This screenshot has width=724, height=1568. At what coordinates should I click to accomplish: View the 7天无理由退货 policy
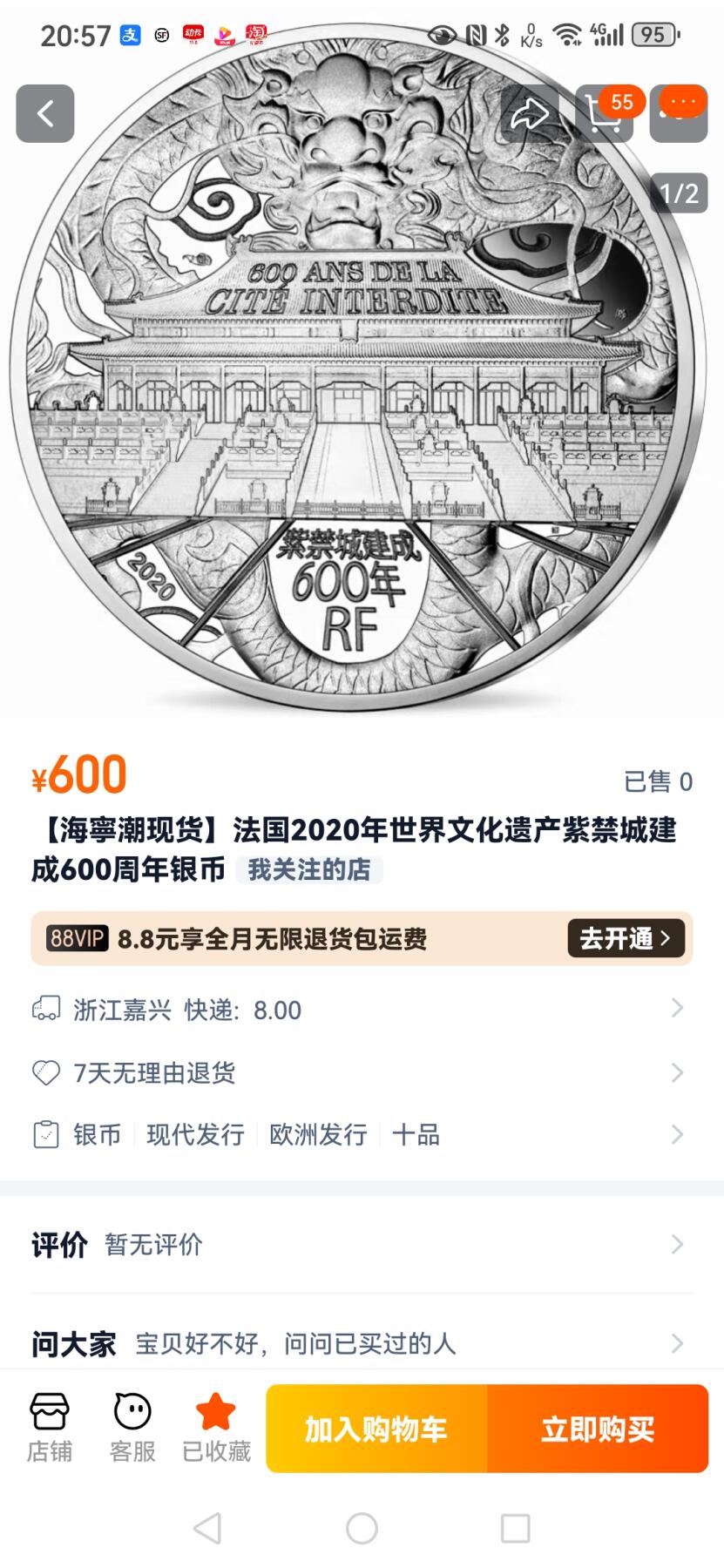[x=362, y=1072]
